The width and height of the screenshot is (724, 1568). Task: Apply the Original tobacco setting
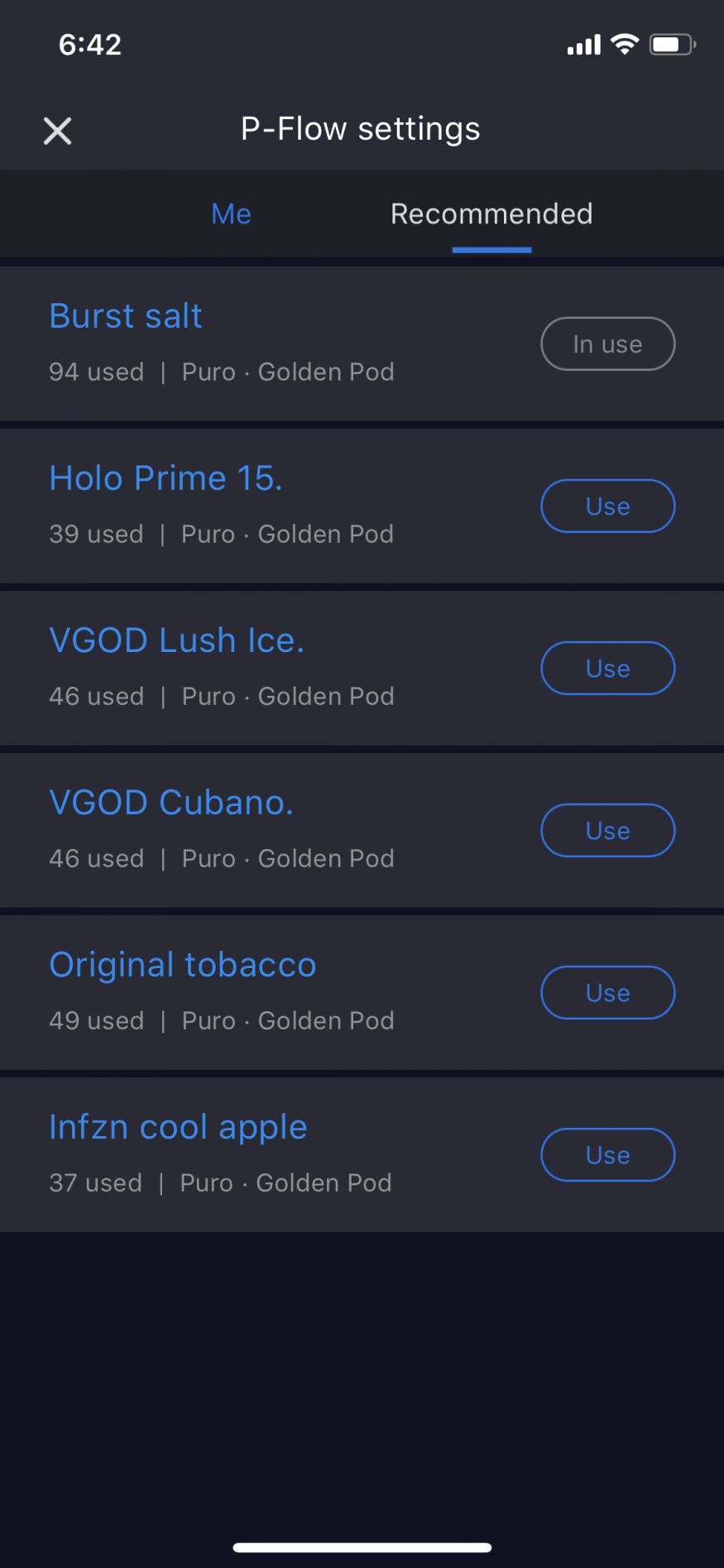tap(607, 993)
